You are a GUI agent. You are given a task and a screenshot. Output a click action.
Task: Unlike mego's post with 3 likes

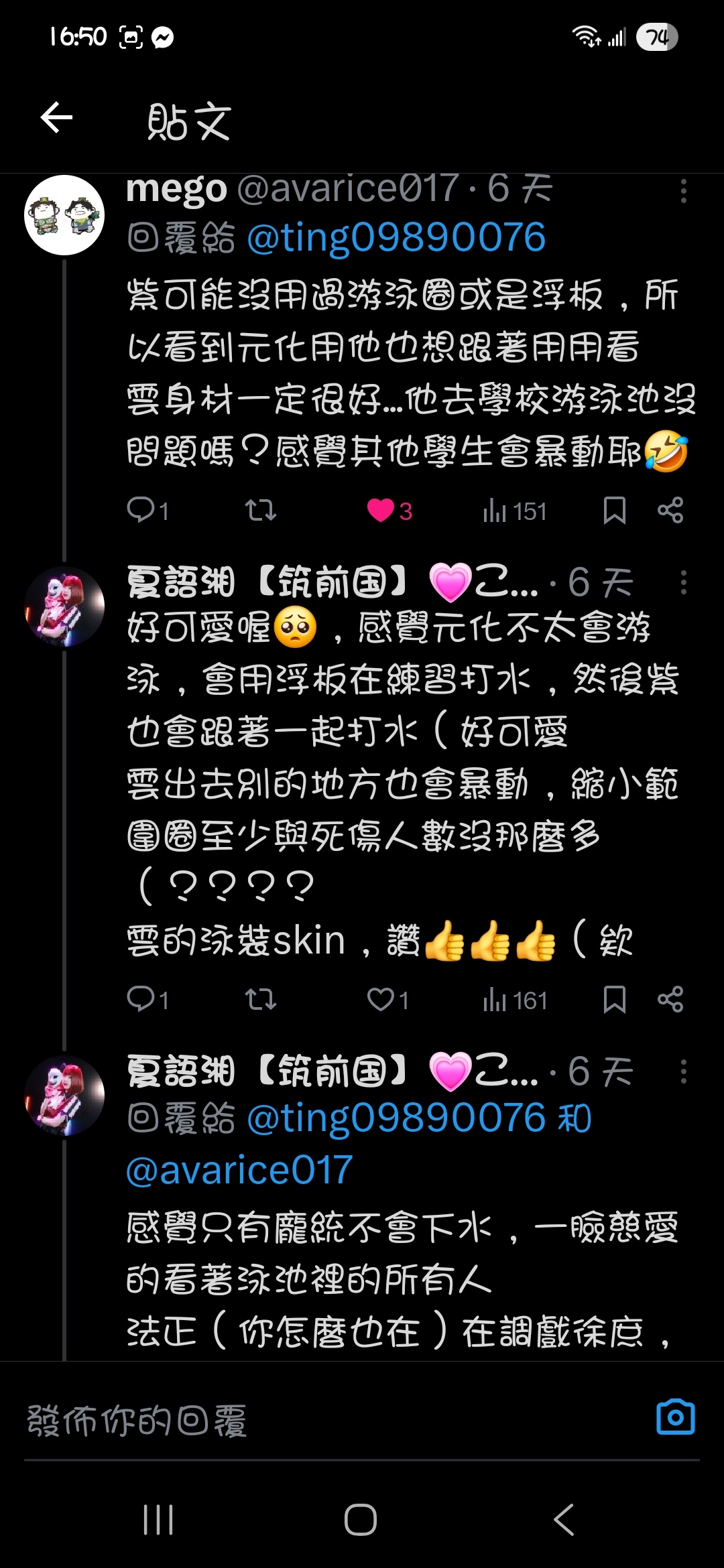tap(381, 511)
